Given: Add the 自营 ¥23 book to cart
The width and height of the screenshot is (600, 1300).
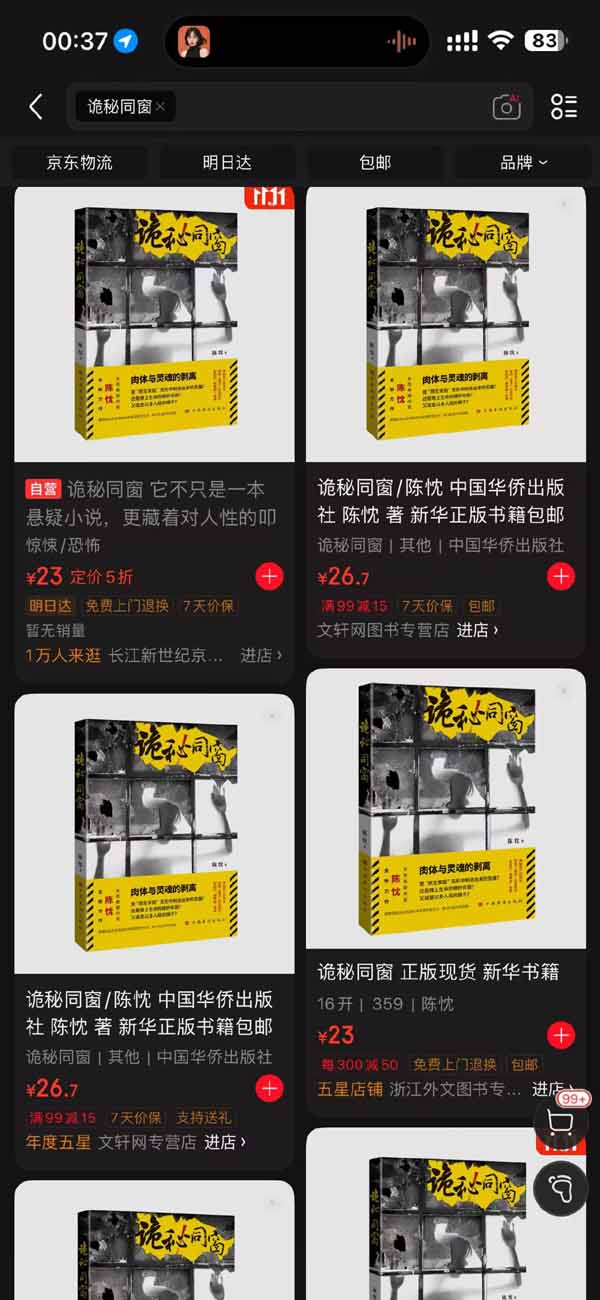Looking at the screenshot, I should (269, 576).
